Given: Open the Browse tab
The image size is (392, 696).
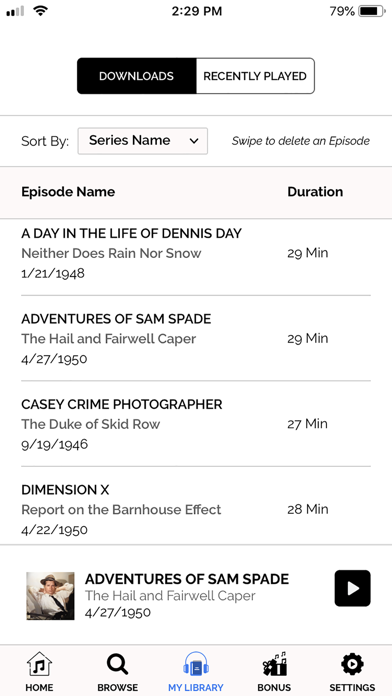Looking at the screenshot, I should (x=117, y=672).
